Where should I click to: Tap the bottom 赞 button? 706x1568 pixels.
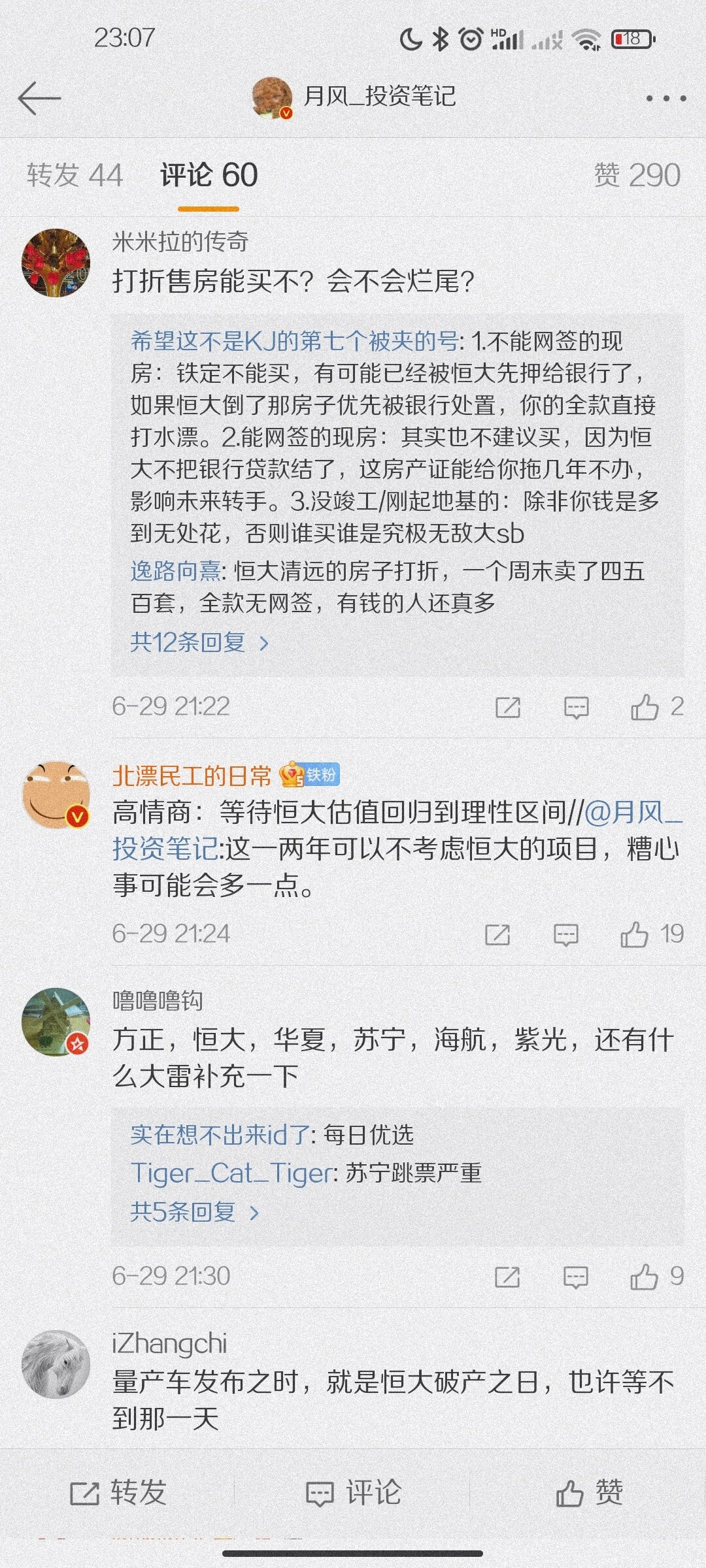[589, 1493]
